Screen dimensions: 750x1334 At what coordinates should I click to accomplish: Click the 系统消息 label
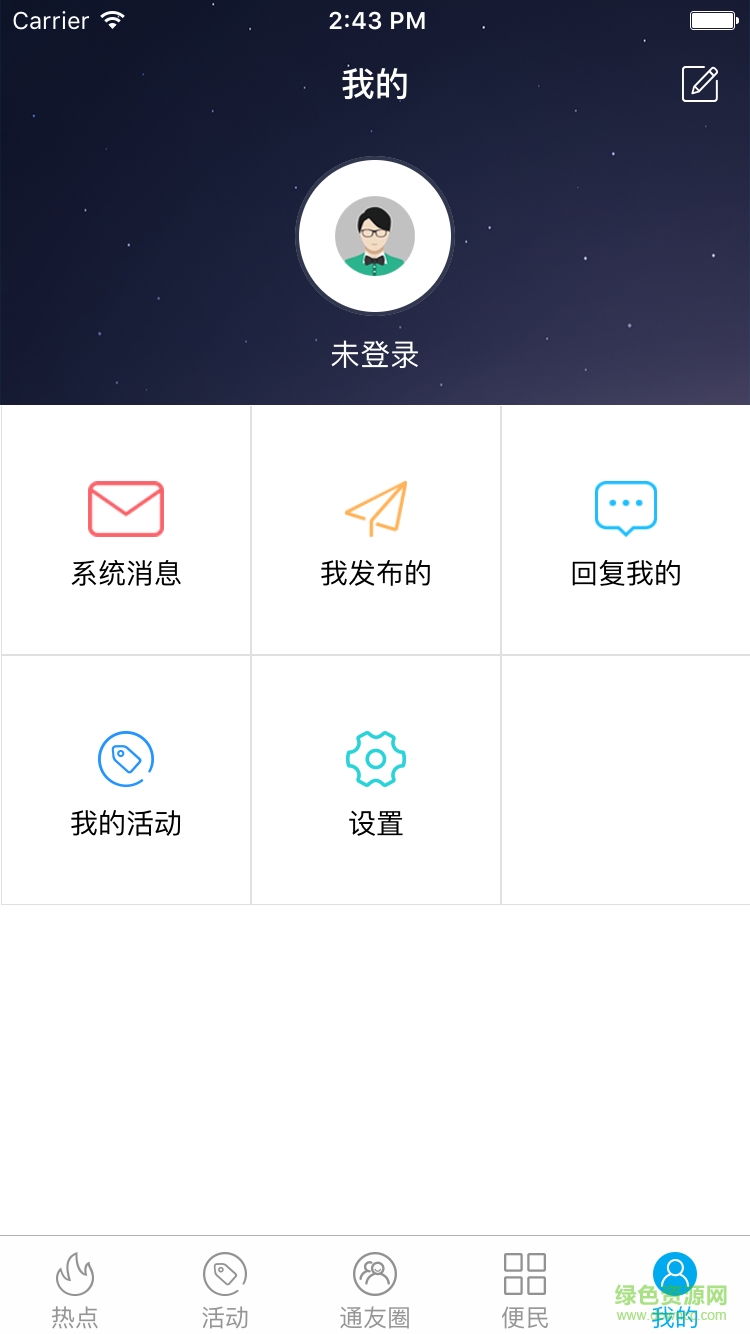coord(126,572)
